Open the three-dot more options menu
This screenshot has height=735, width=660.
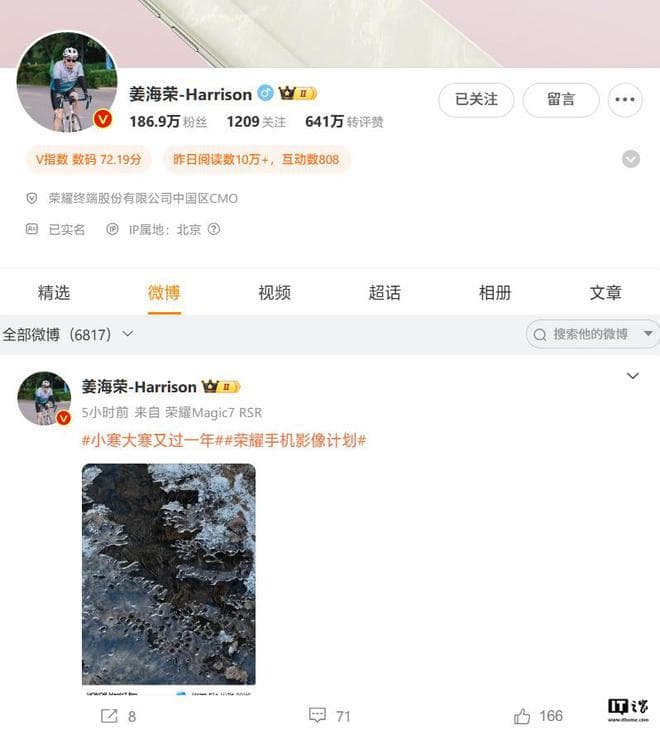coord(626,99)
